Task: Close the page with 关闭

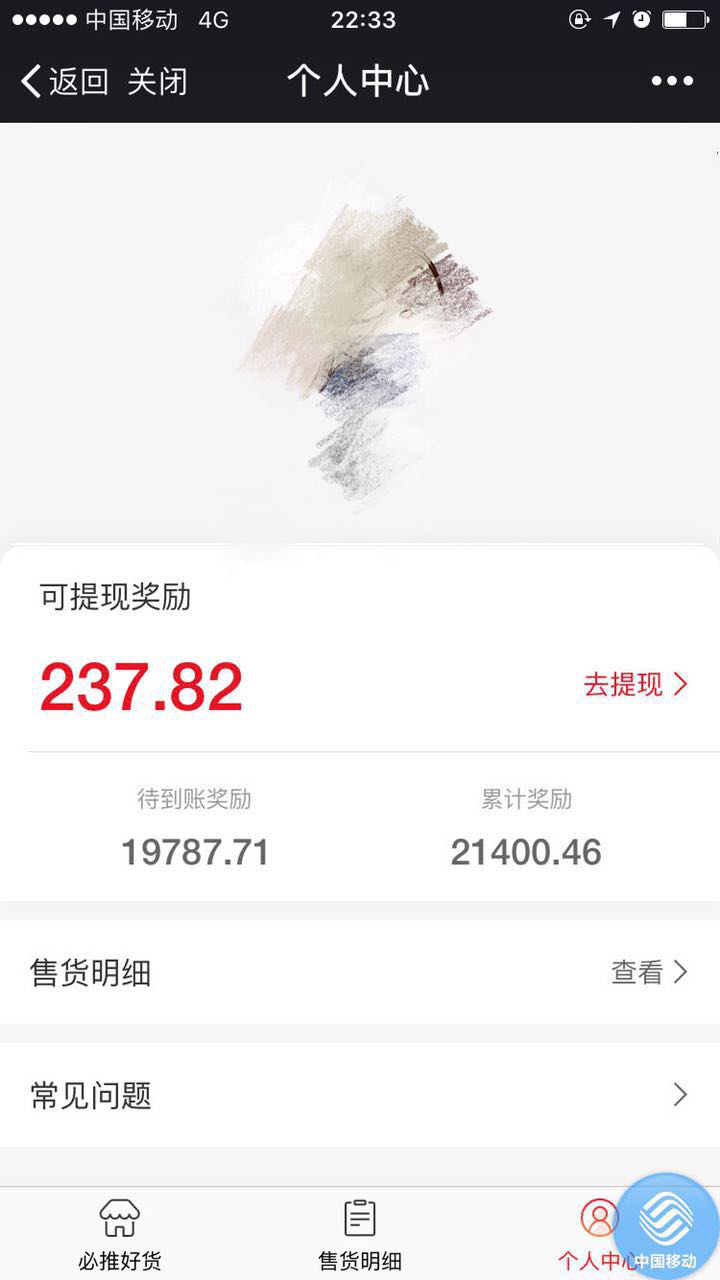Action: pyautogui.click(x=157, y=81)
